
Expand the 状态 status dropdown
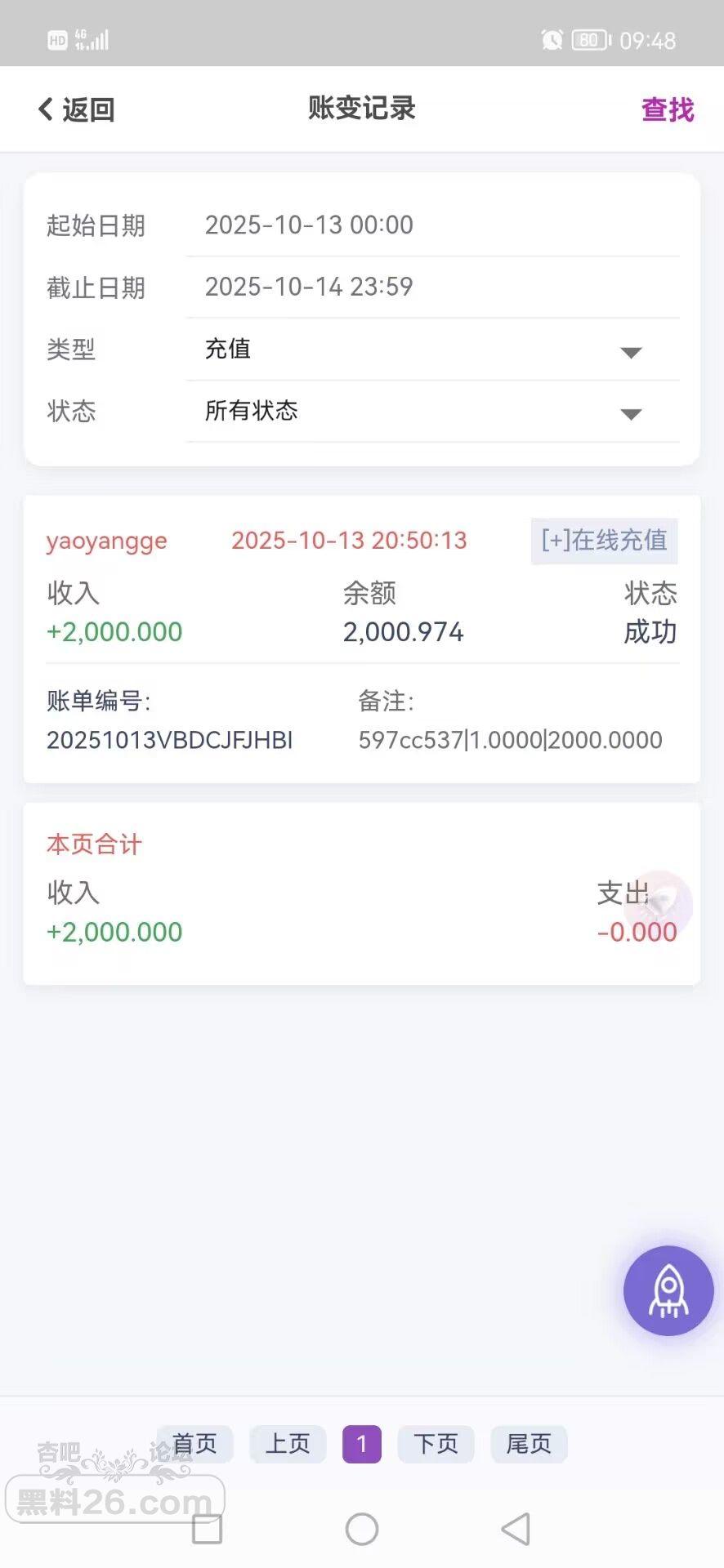[431, 411]
